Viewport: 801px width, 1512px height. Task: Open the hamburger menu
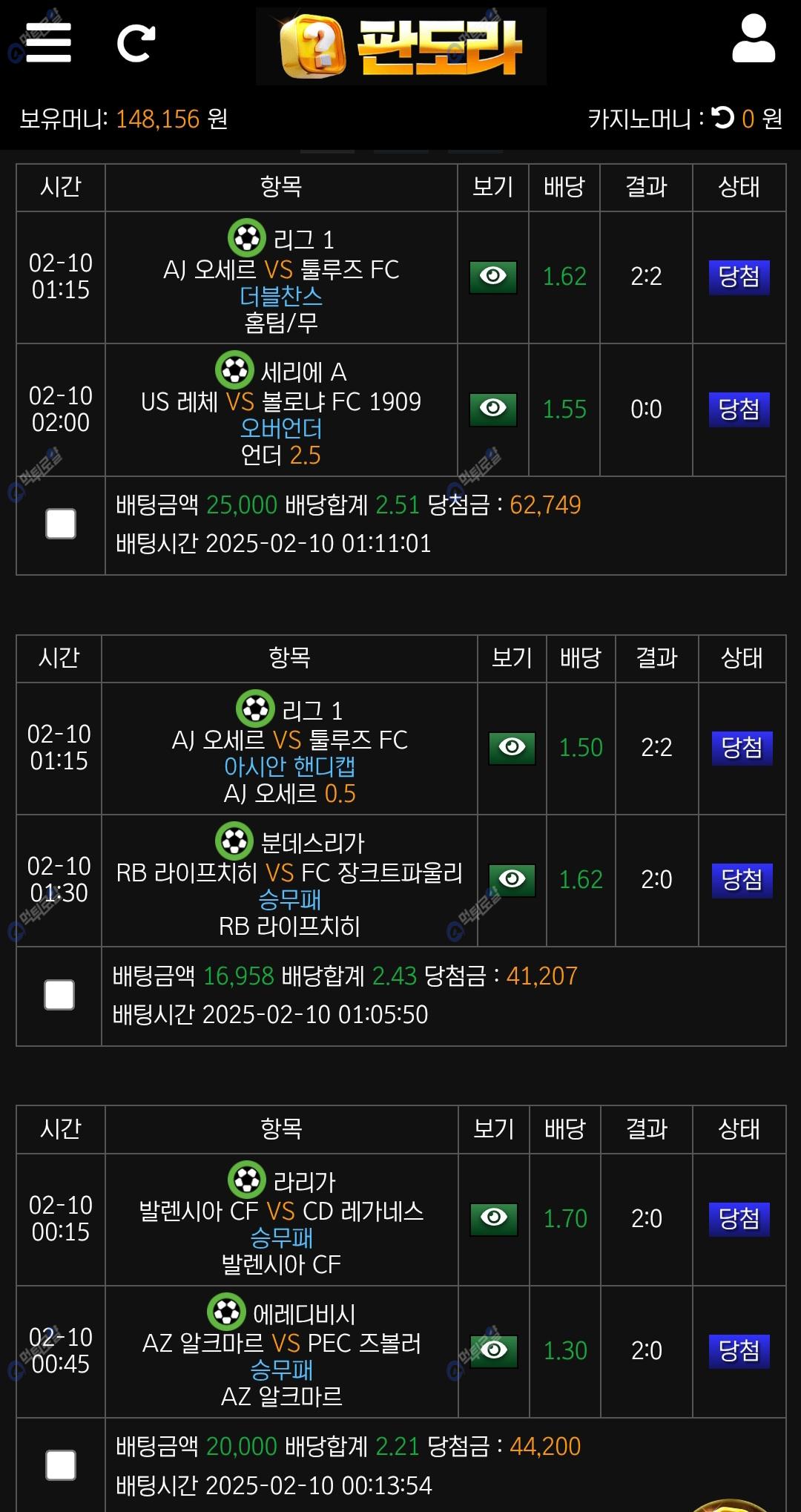click(48, 42)
